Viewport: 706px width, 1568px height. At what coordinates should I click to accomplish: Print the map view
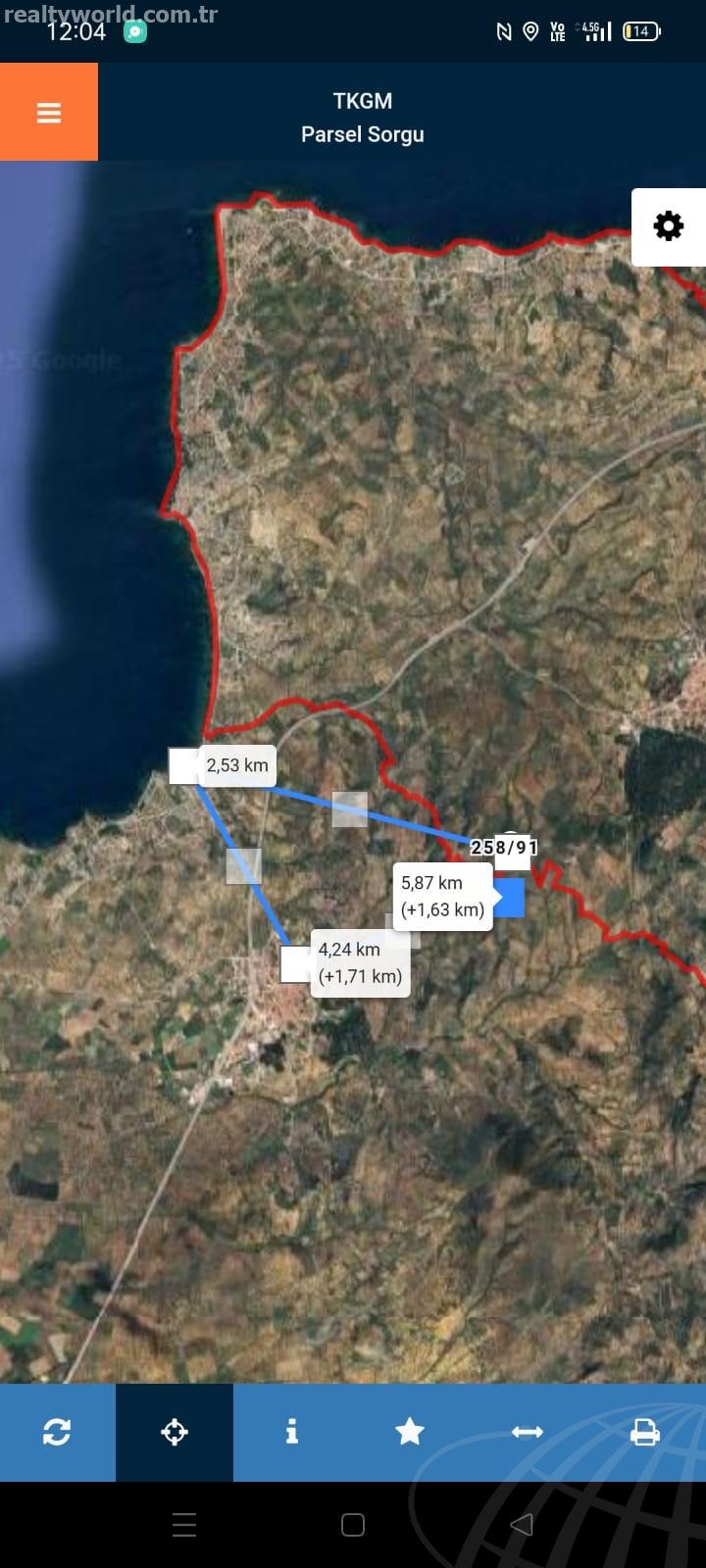pos(644,1432)
